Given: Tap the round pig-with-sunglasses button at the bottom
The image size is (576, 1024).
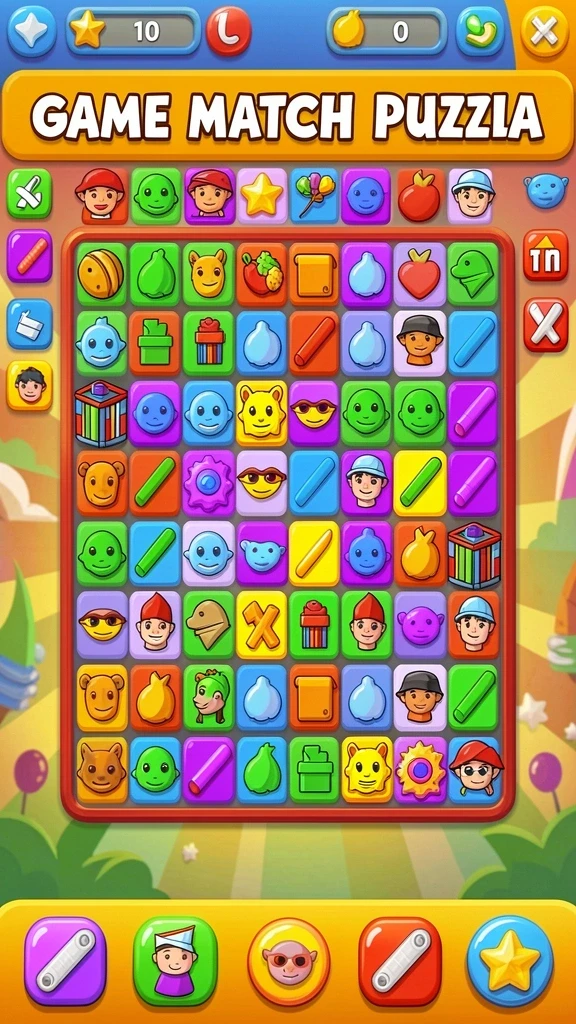Looking at the screenshot, I should [289, 961].
